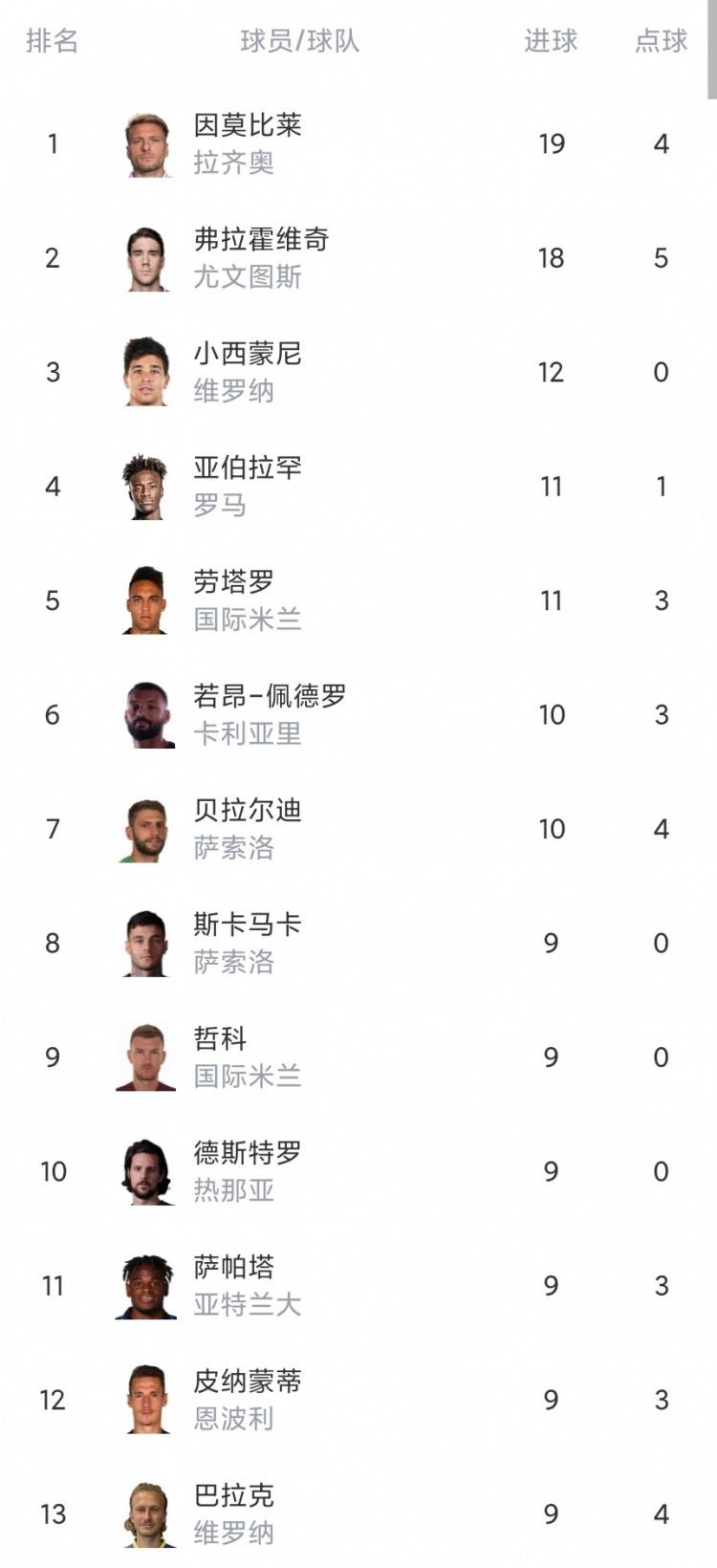Viewport: 717px width, 1568px height.
Task: Select 斯卡马卡 from 萨索洛
Action: point(358,943)
